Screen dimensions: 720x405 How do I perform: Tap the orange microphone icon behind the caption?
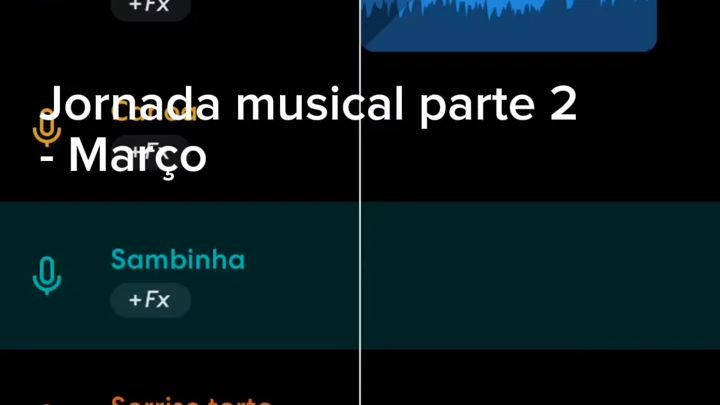(47, 127)
